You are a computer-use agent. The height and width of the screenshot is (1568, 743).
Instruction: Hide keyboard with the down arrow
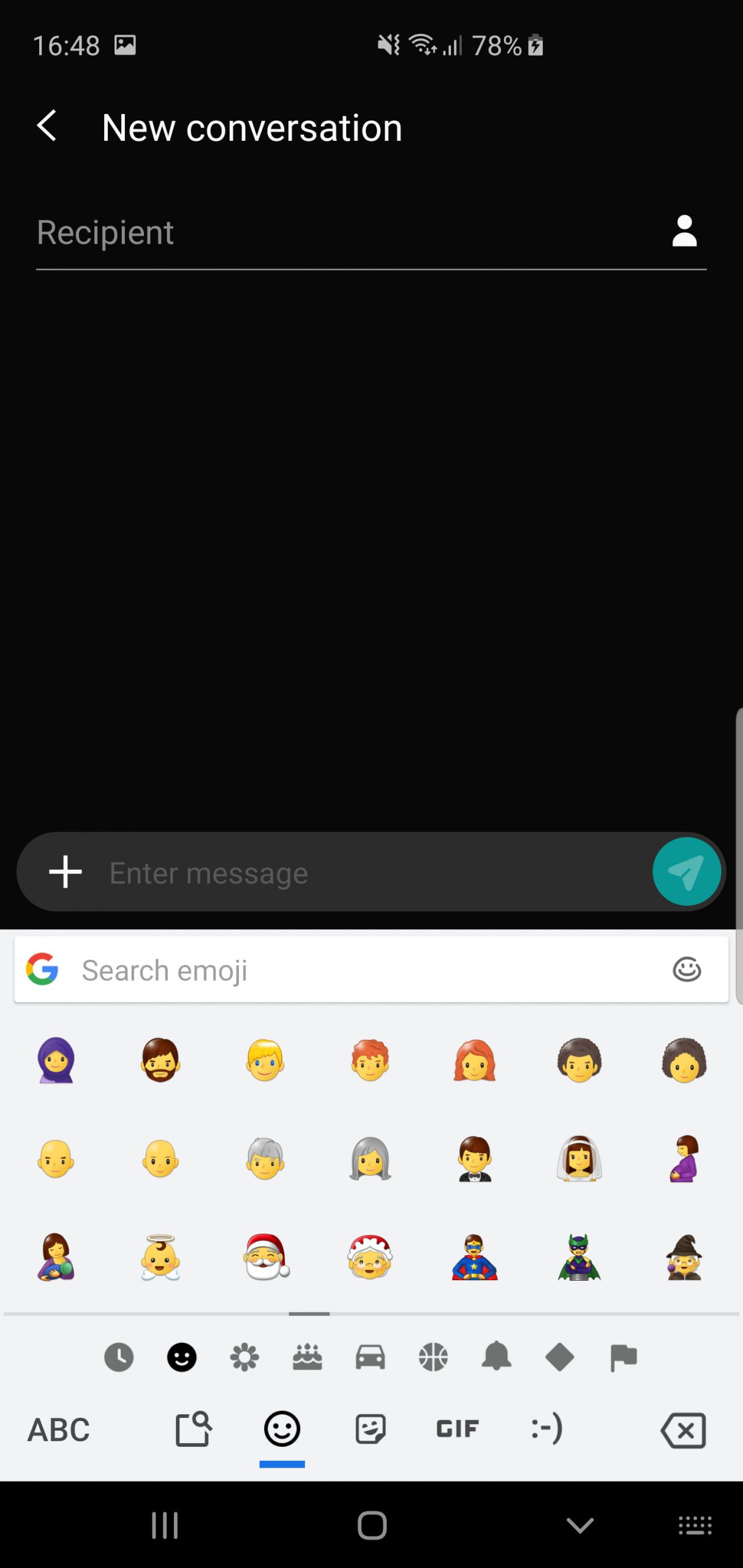580,1525
